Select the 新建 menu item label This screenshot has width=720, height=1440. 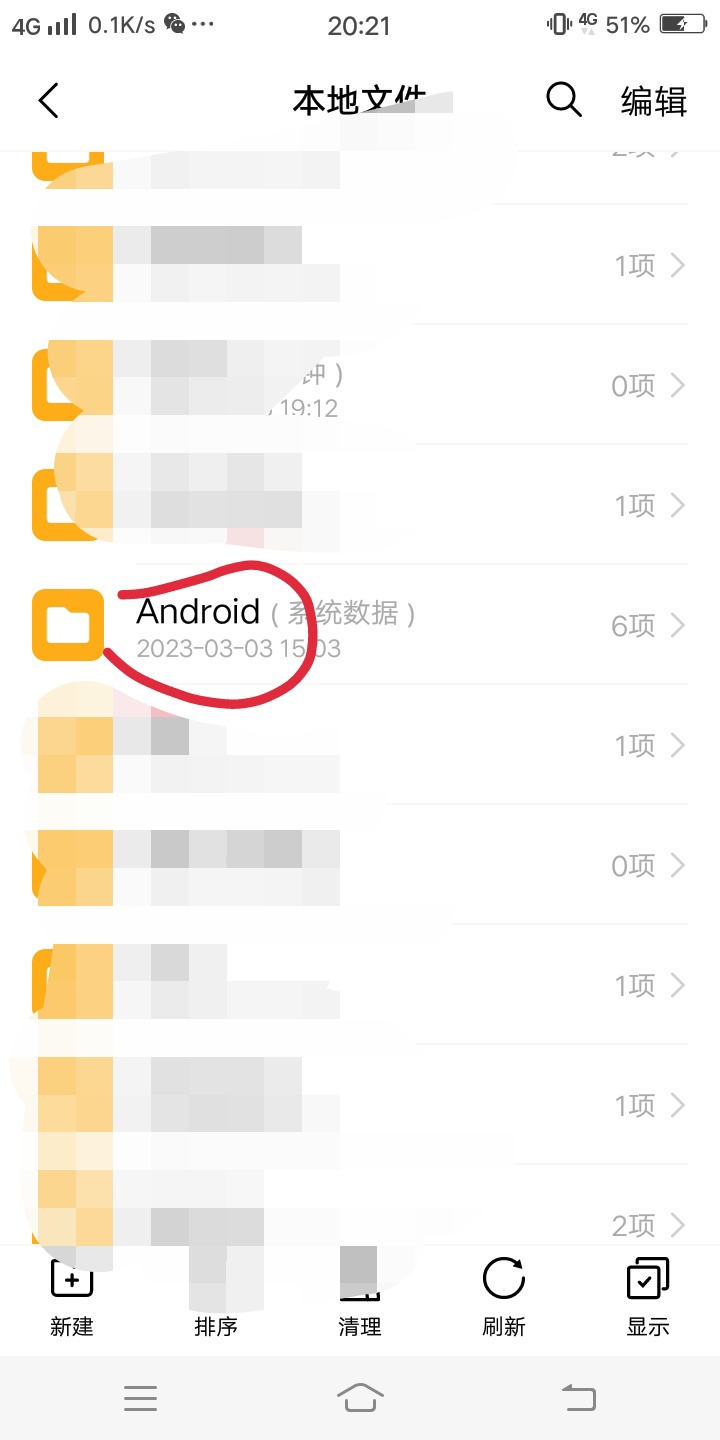click(x=71, y=1327)
